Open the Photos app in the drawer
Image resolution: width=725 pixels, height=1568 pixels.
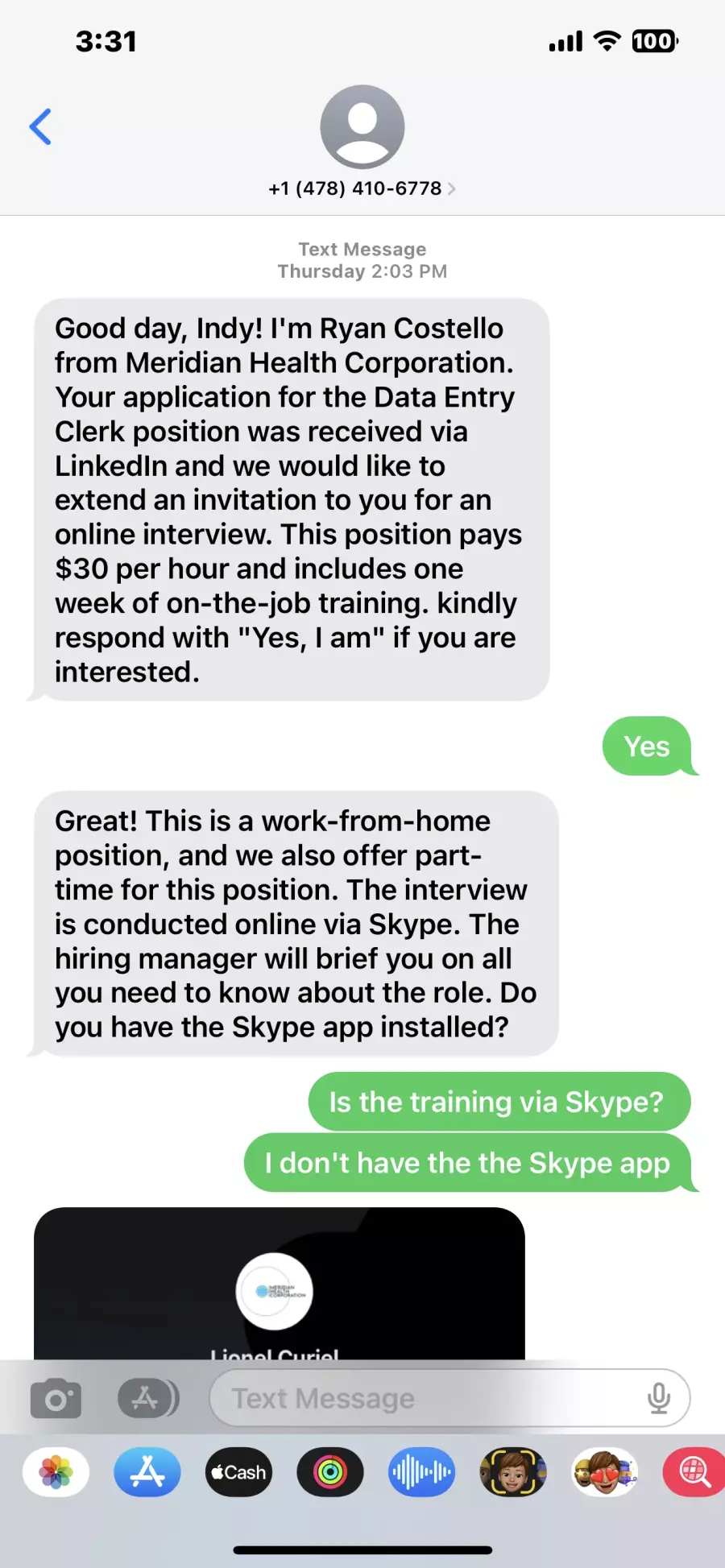[x=56, y=1472]
